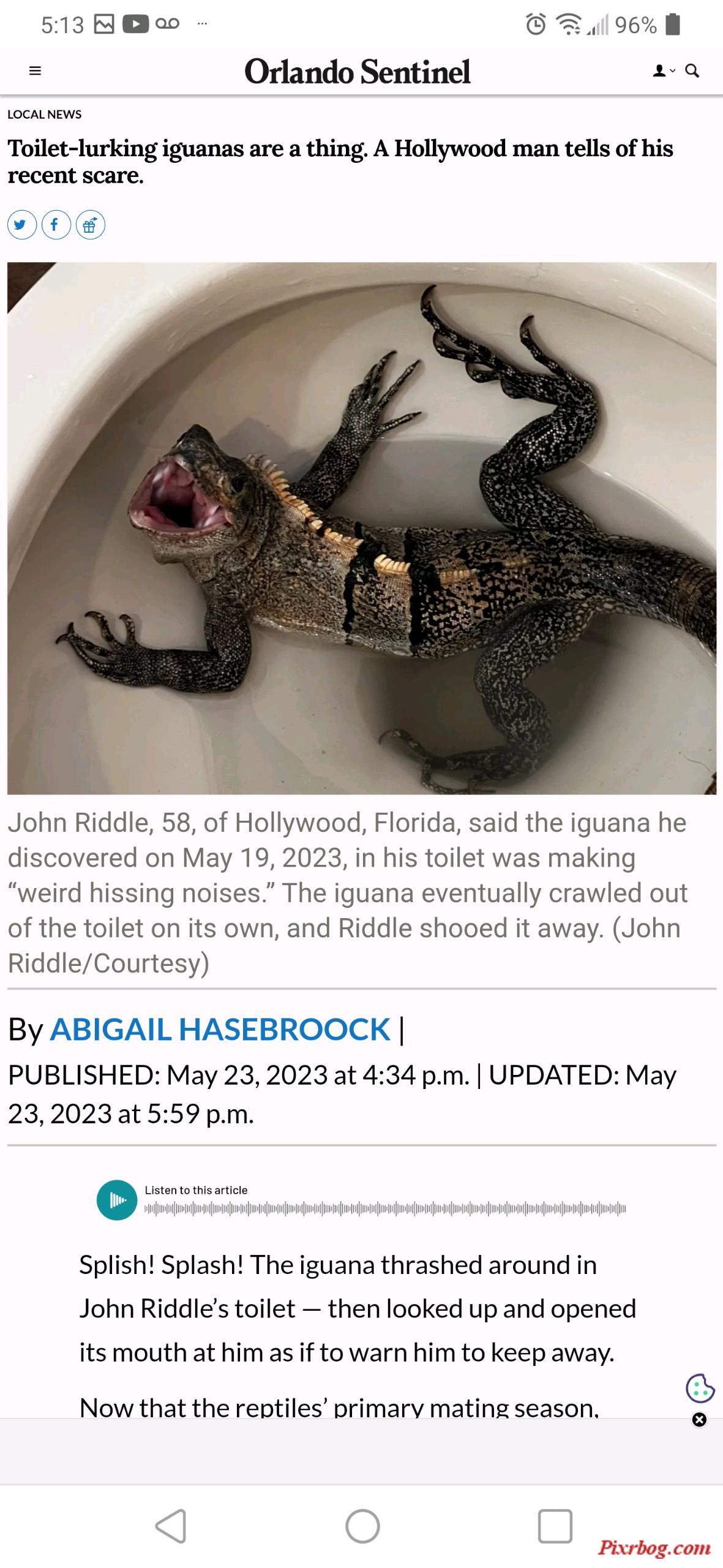
Task: Open the user account dropdown
Action: click(x=663, y=71)
